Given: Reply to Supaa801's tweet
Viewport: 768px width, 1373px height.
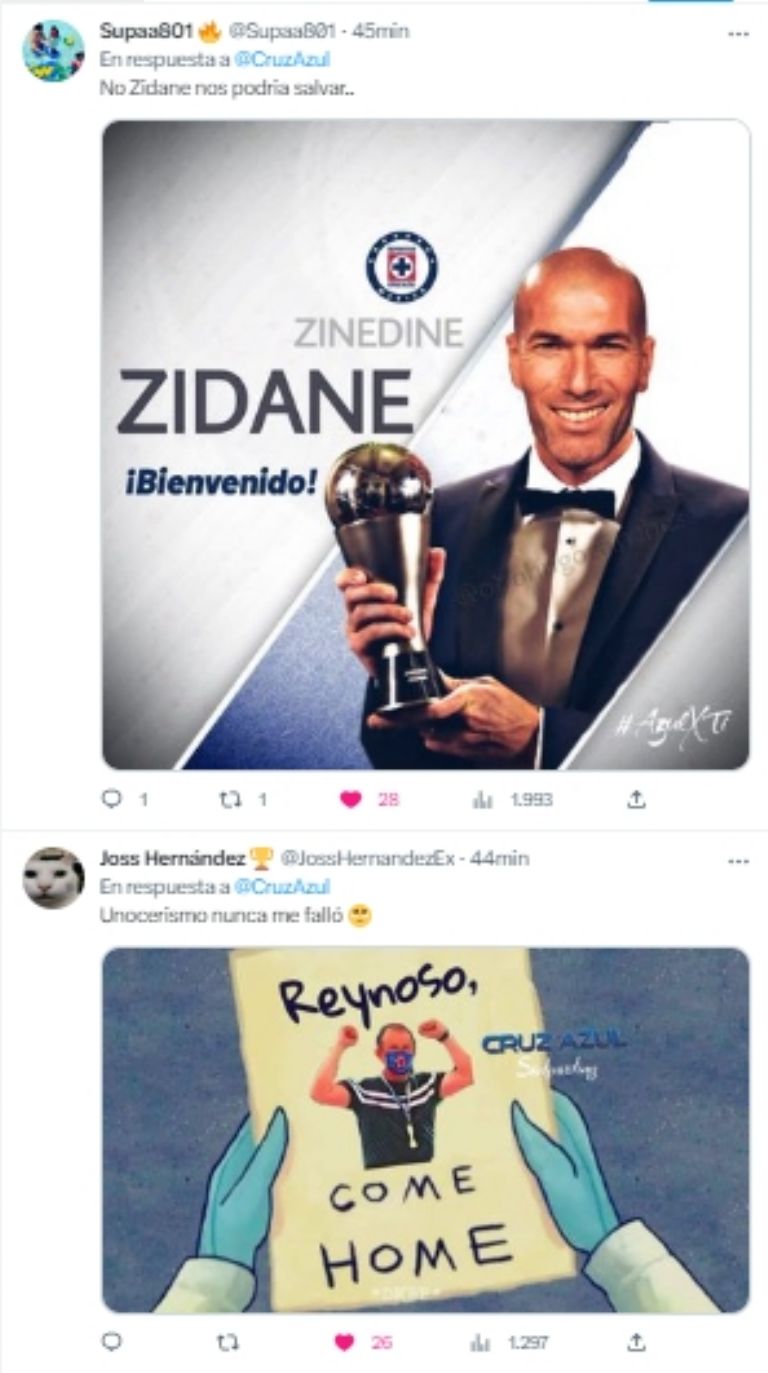Looking at the screenshot, I should [x=111, y=799].
